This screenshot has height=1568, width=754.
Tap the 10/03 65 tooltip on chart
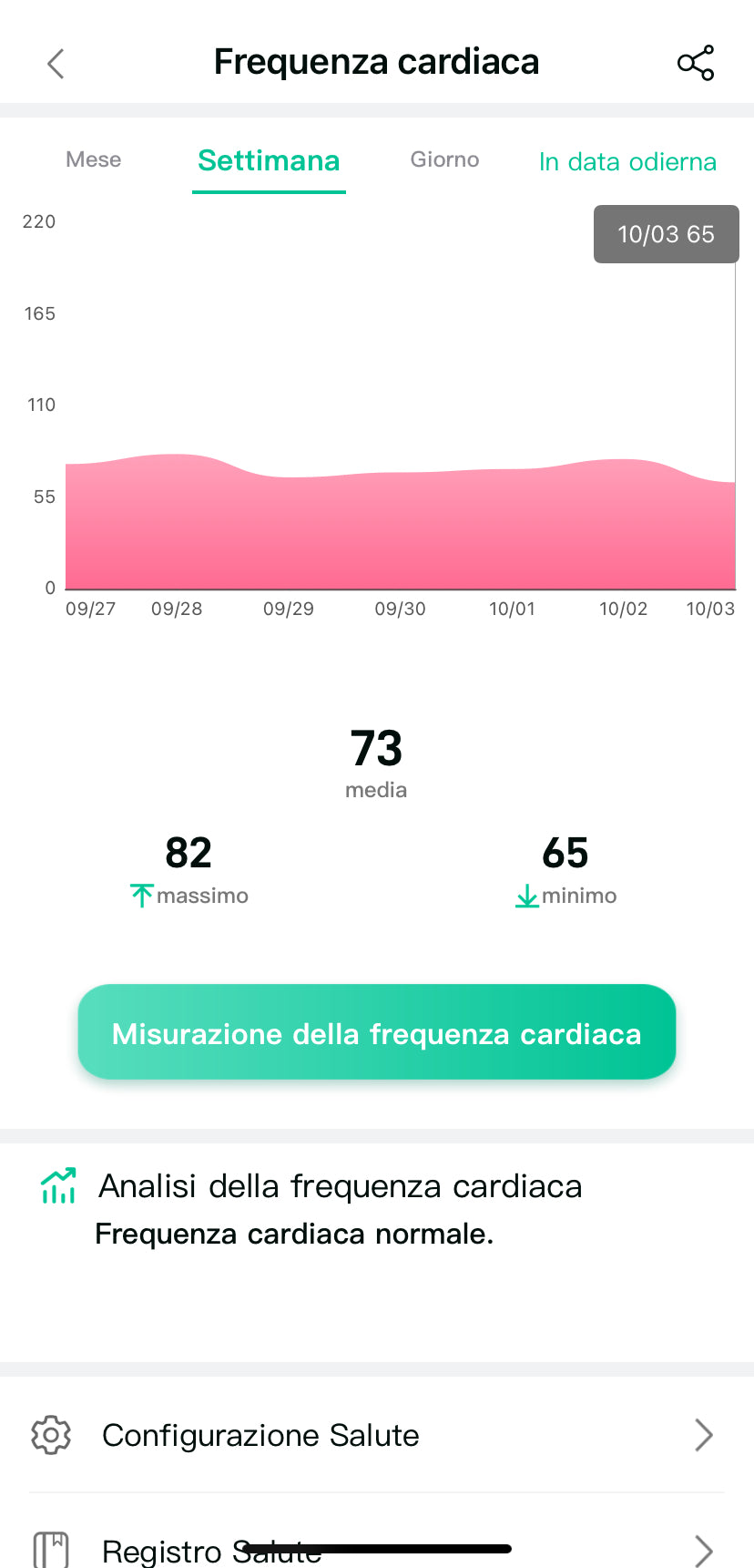[x=666, y=234]
